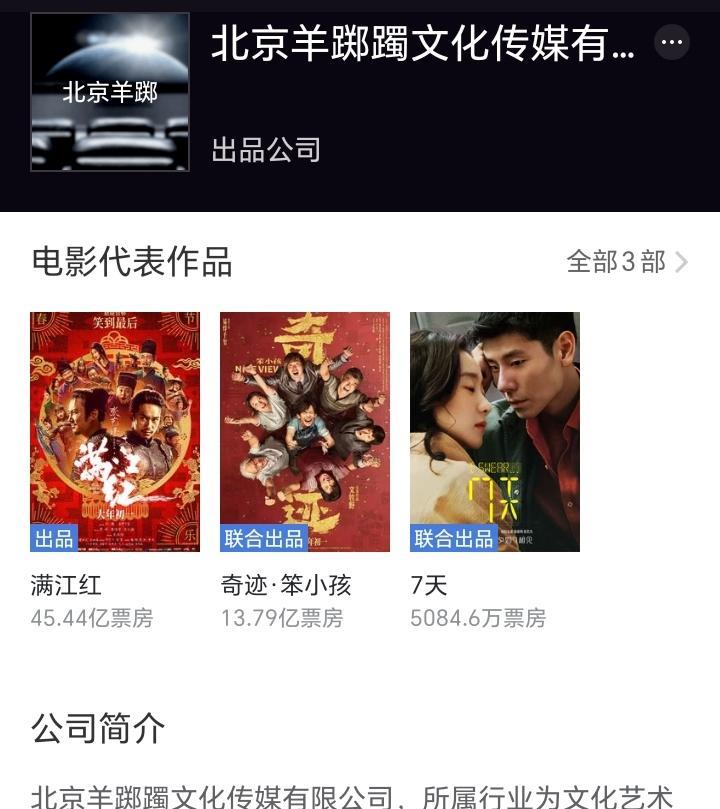View all 3 films via 全部3部
Viewport: 720px width, 809px height.
tap(627, 262)
